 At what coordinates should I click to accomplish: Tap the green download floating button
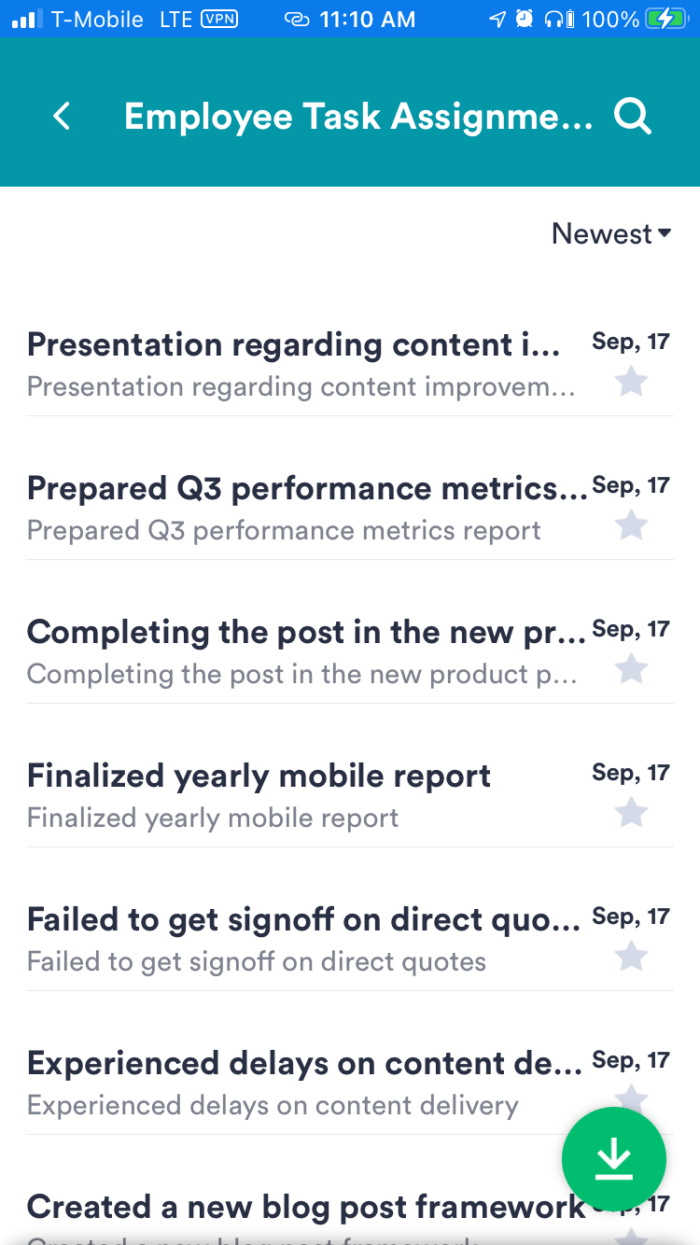click(613, 1160)
